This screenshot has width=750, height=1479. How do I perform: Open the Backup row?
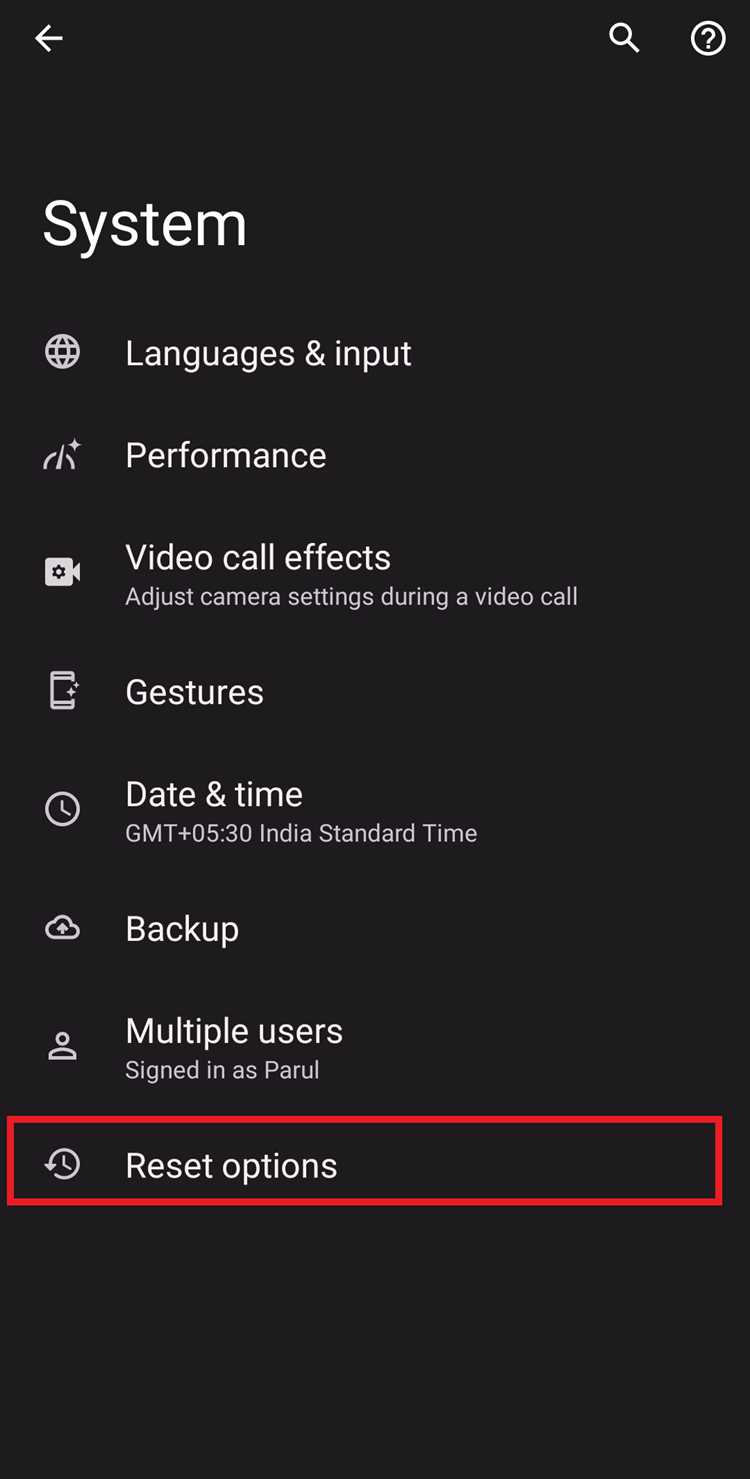tap(375, 929)
